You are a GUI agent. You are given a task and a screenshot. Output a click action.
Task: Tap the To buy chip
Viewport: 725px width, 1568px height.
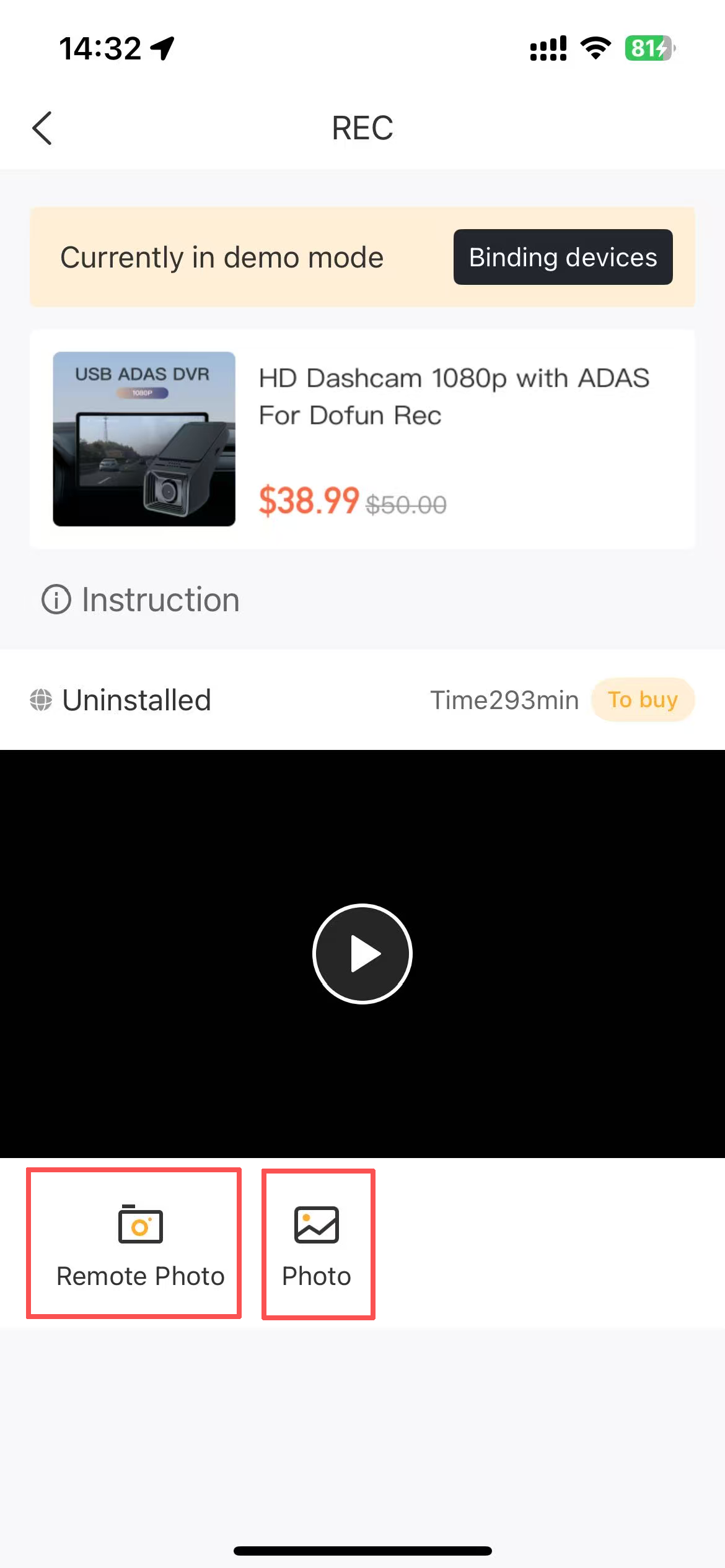[643, 700]
